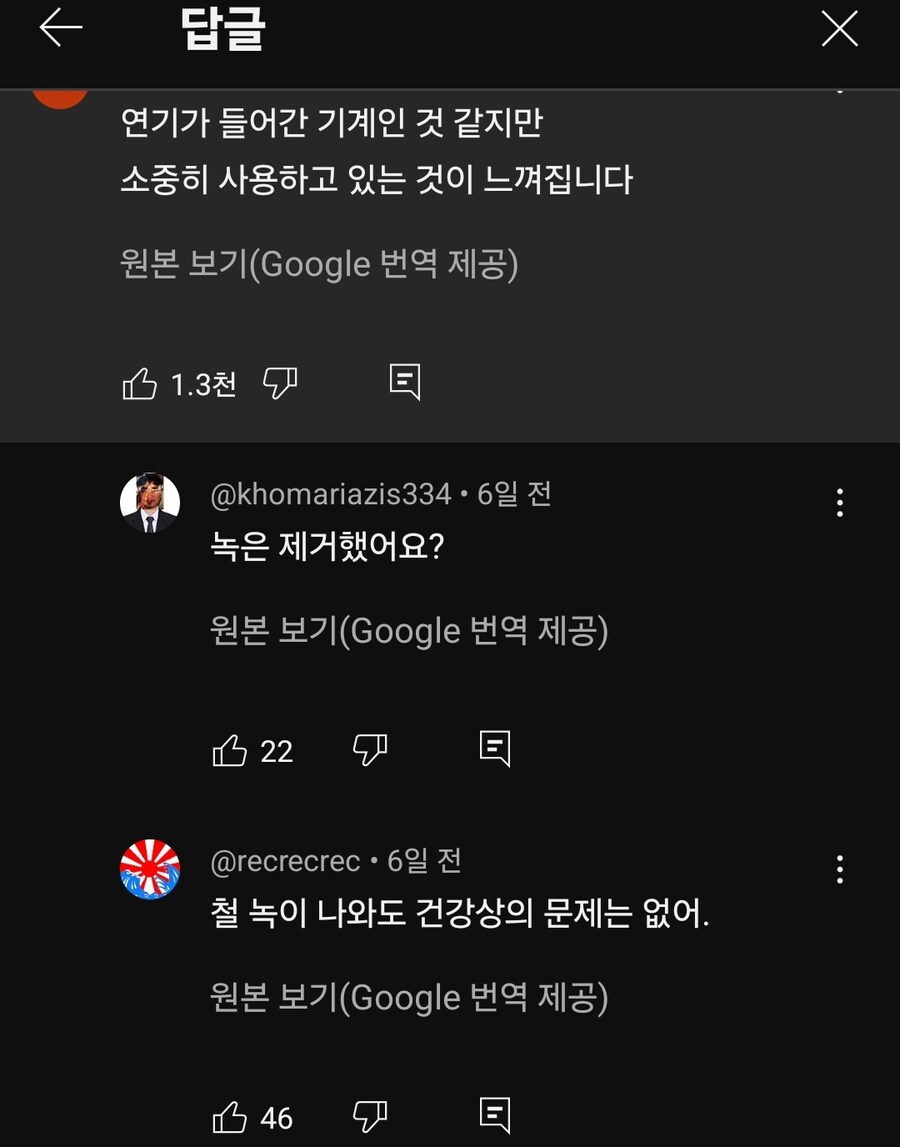Screen dimensions: 900x1147
Task: Open the reply icon under @khomariazis334's comment
Action: tap(494, 748)
